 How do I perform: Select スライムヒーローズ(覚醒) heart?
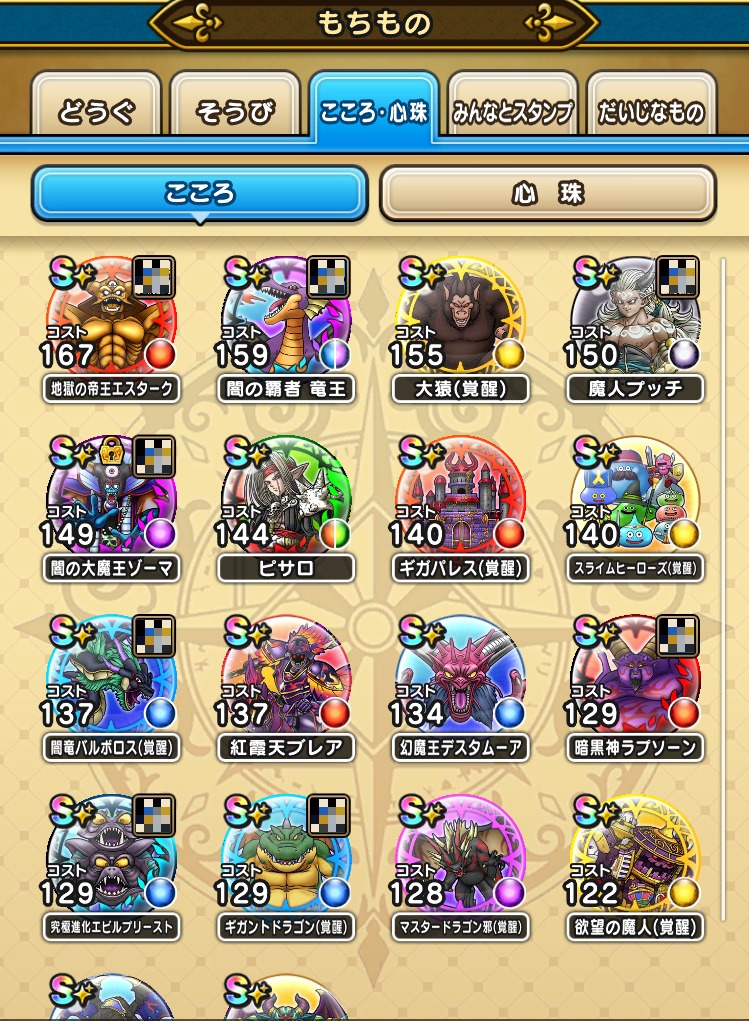point(634,500)
